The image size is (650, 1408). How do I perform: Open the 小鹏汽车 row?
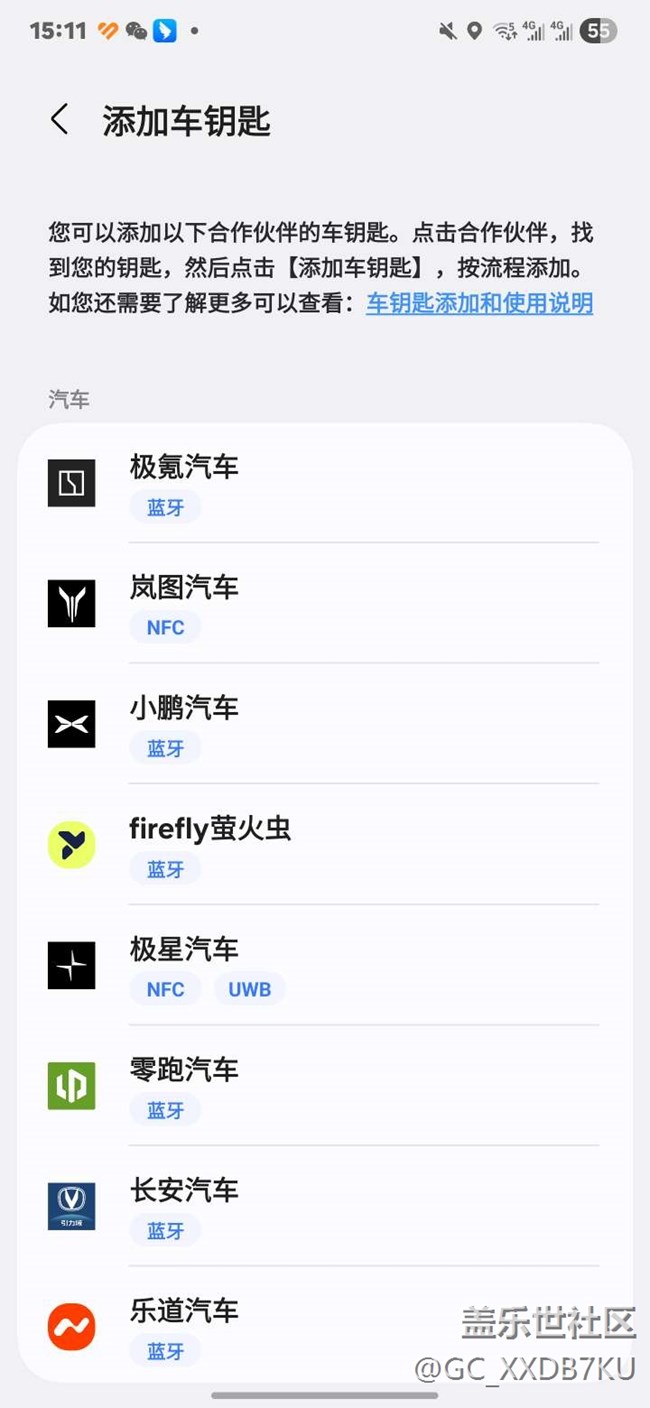pos(324,725)
